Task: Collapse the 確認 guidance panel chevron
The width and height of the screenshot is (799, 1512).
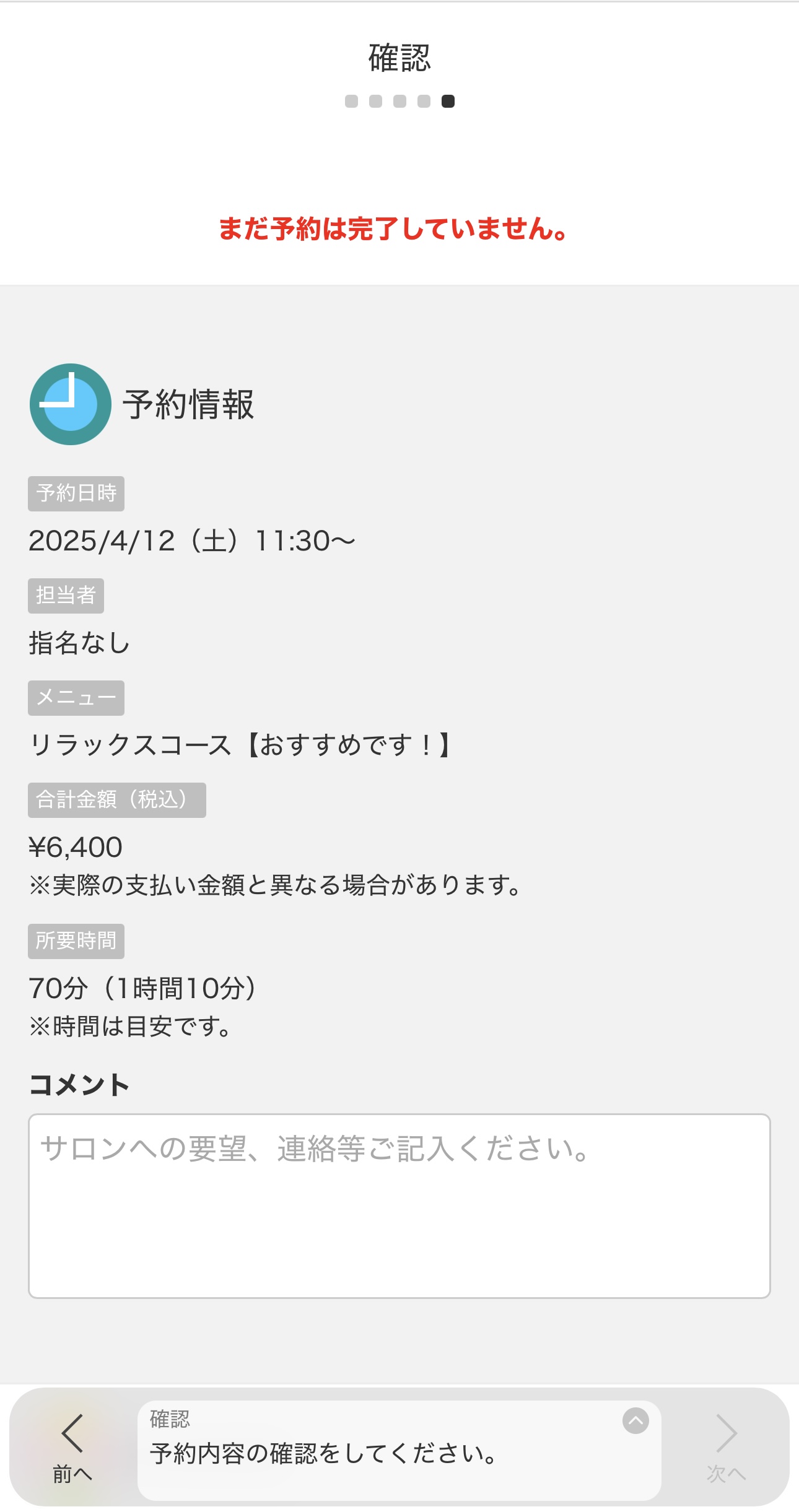Action: [635, 1420]
